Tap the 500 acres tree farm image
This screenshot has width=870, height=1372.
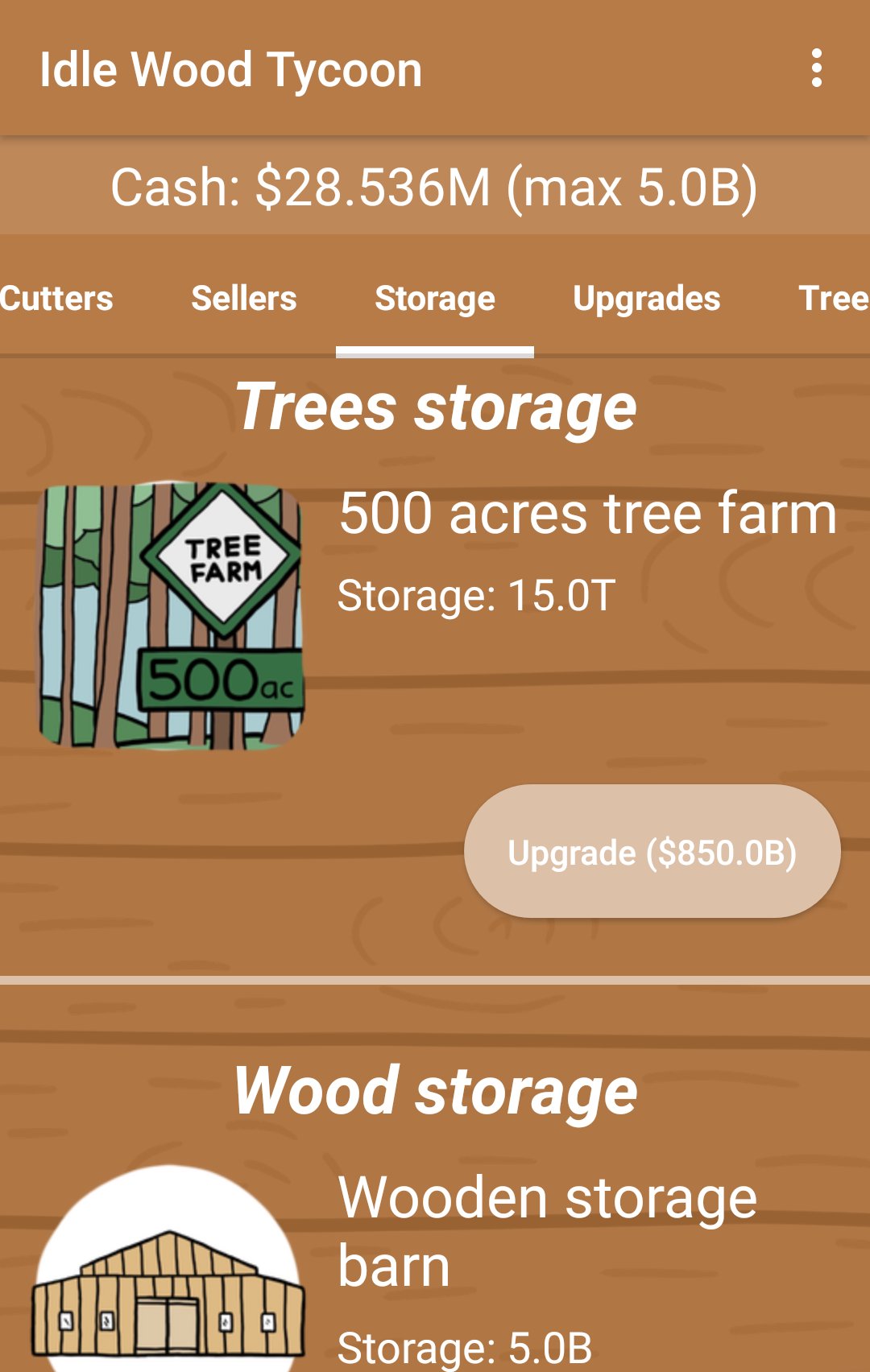click(x=172, y=616)
